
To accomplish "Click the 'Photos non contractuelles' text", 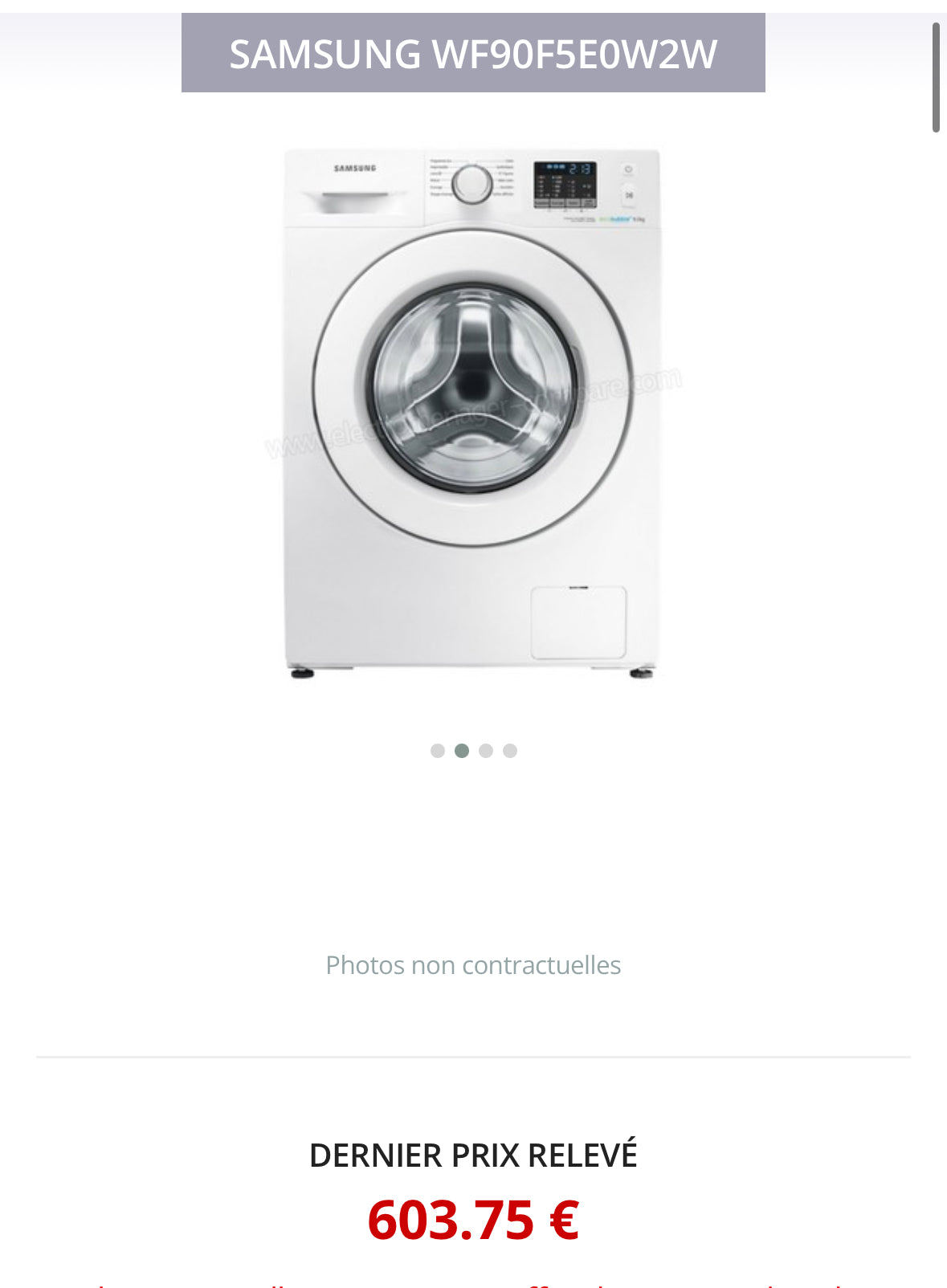I will 473,965.
